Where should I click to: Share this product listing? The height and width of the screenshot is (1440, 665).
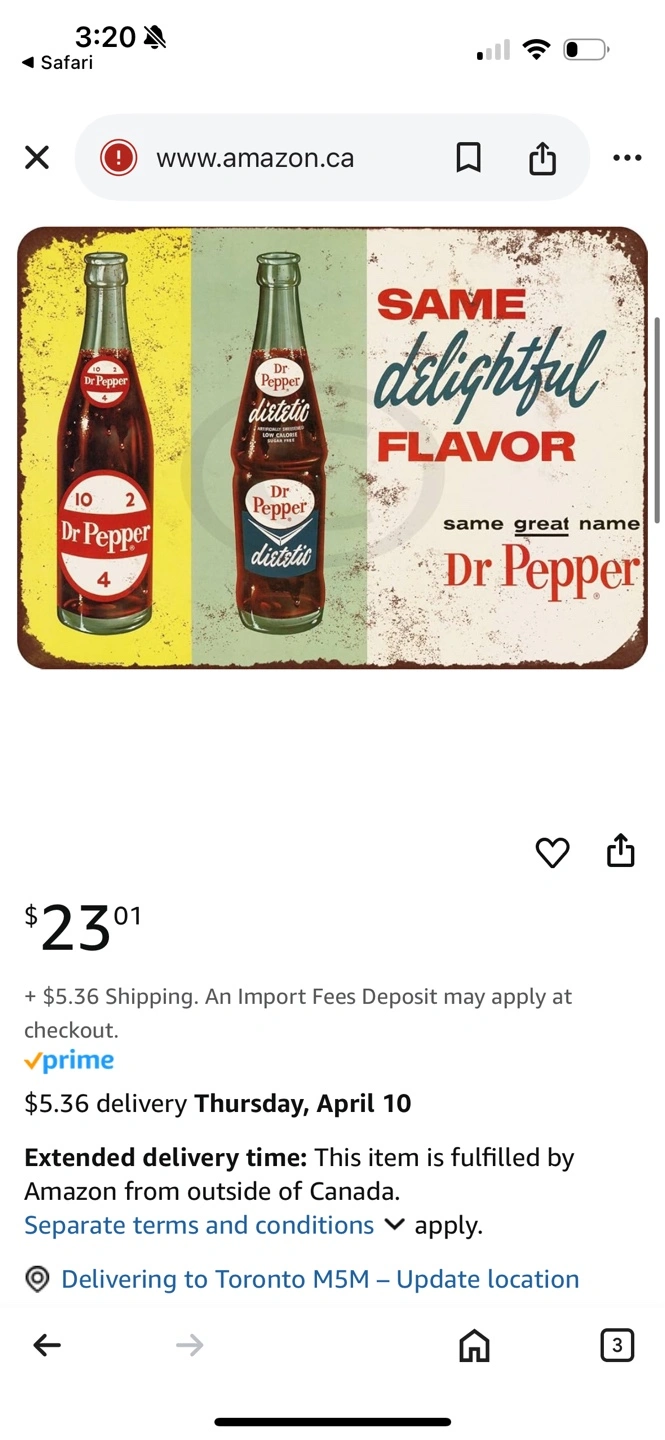point(621,850)
